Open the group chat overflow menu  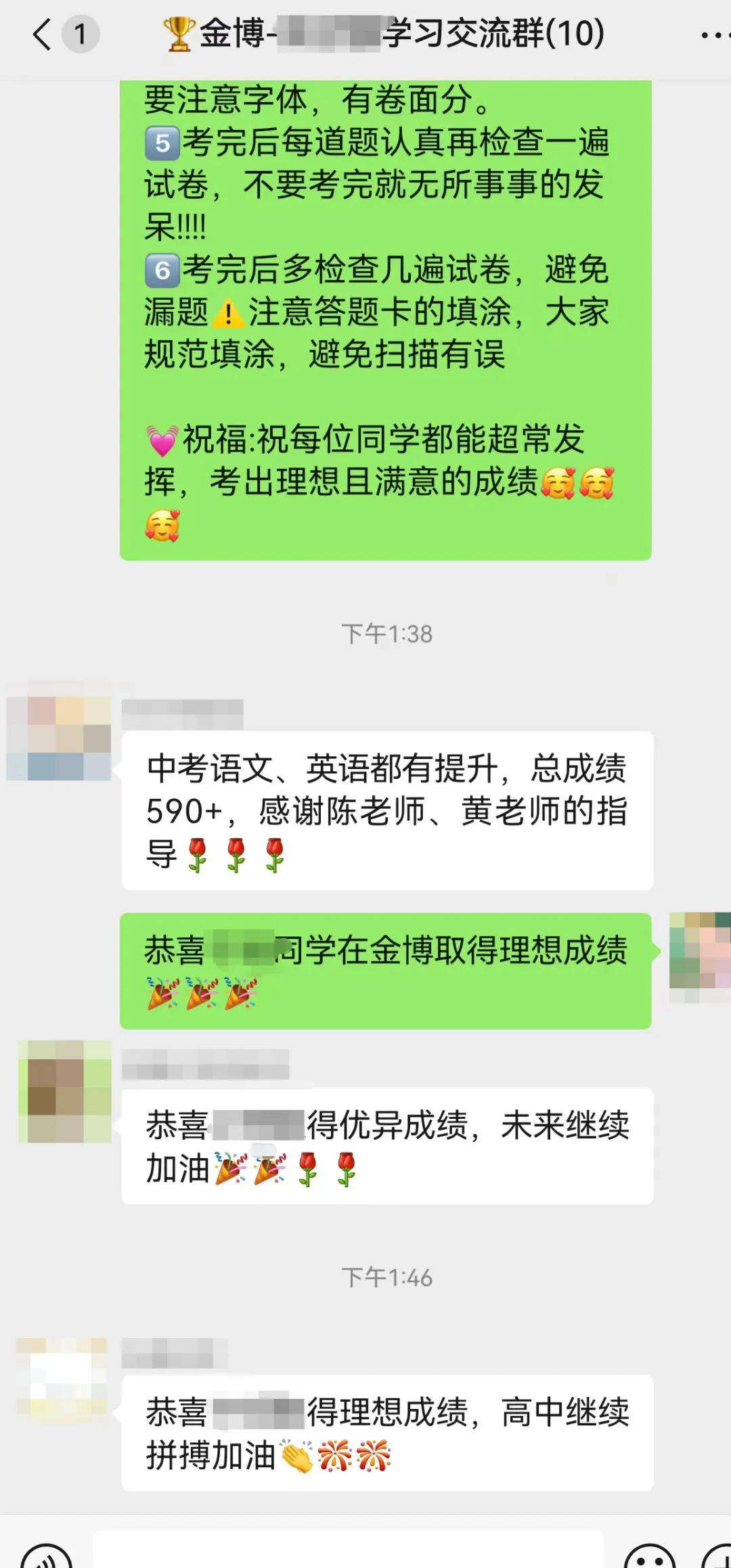(x=713, y=34)
